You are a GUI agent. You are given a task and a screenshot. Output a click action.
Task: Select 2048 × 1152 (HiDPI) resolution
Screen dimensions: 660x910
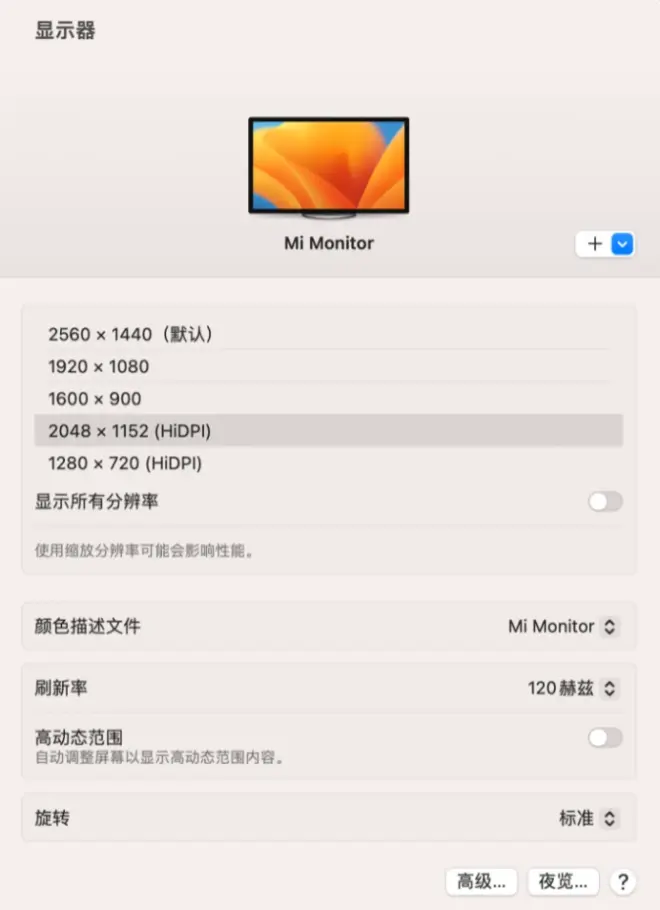click(130, 431)
